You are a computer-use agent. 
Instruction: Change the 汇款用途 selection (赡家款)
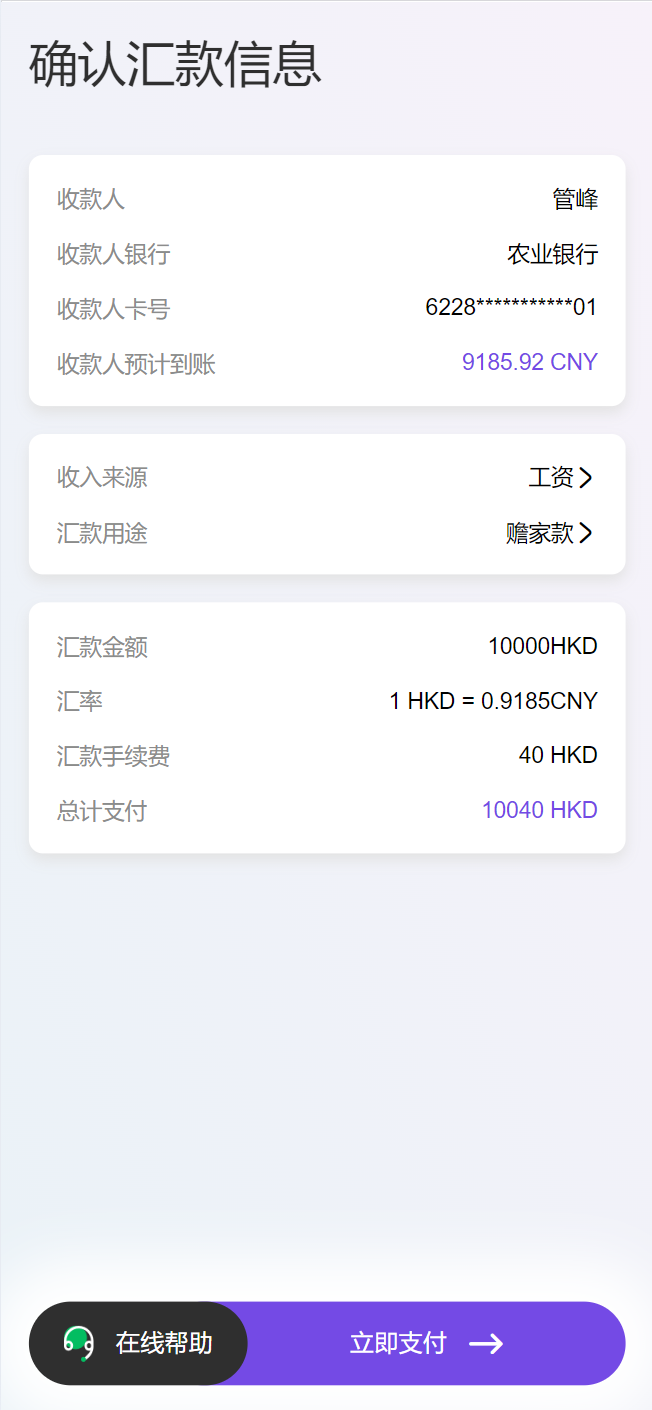[327, 533]
